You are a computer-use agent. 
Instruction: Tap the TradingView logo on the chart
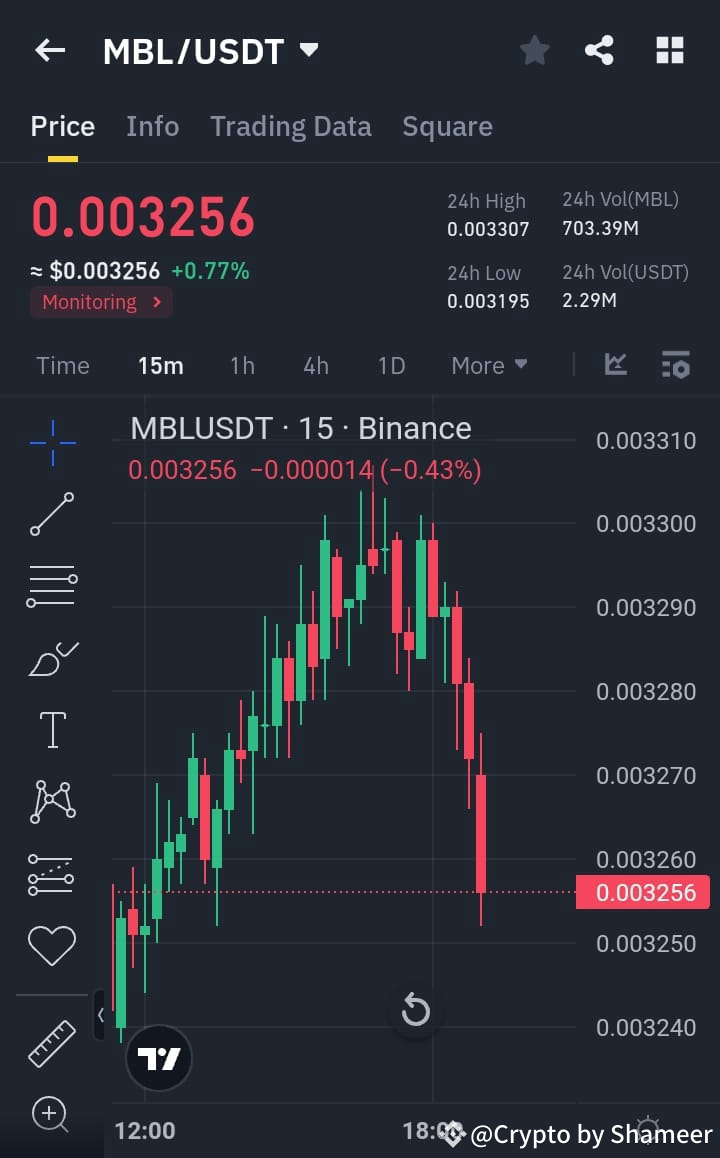click(158, 1057)
